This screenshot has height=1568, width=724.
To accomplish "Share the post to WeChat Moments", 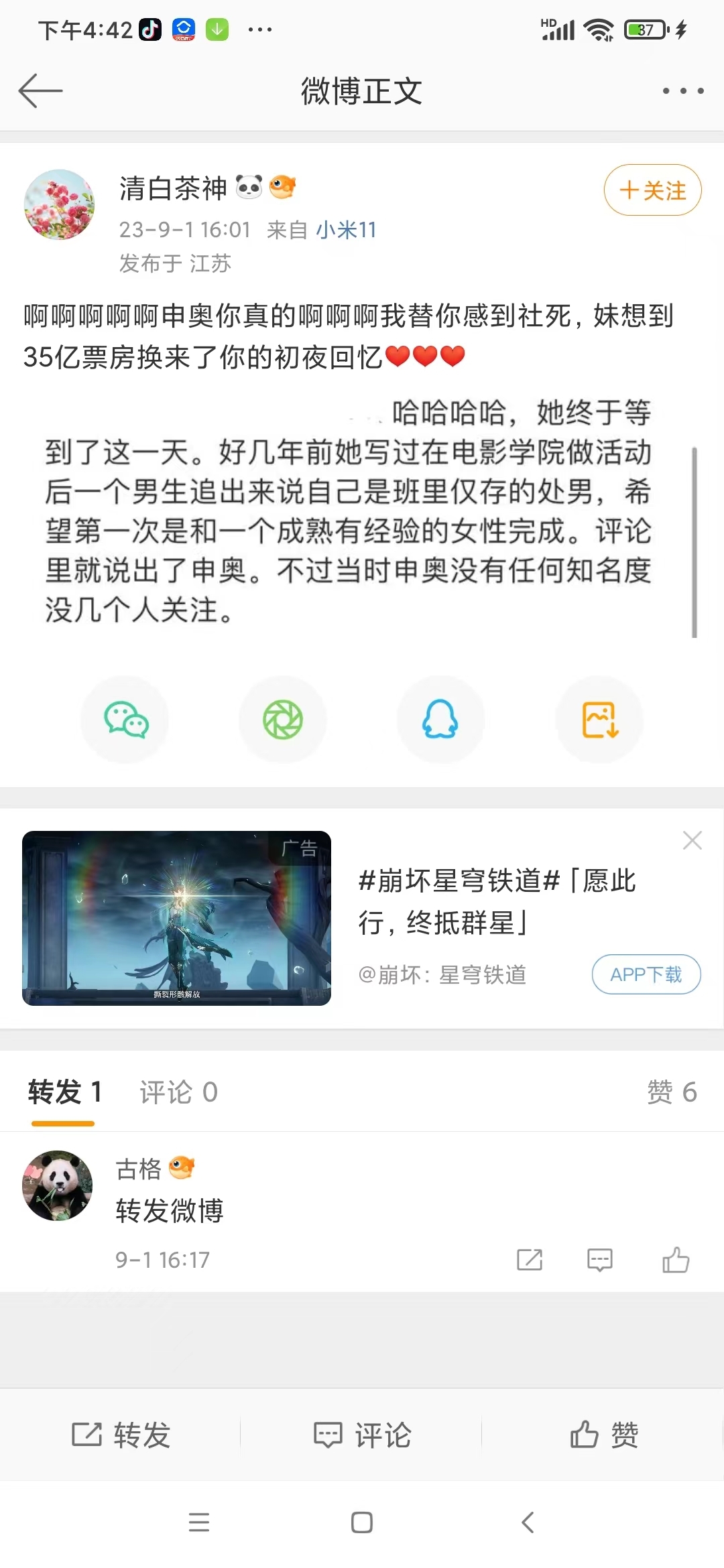I will 283,720.
